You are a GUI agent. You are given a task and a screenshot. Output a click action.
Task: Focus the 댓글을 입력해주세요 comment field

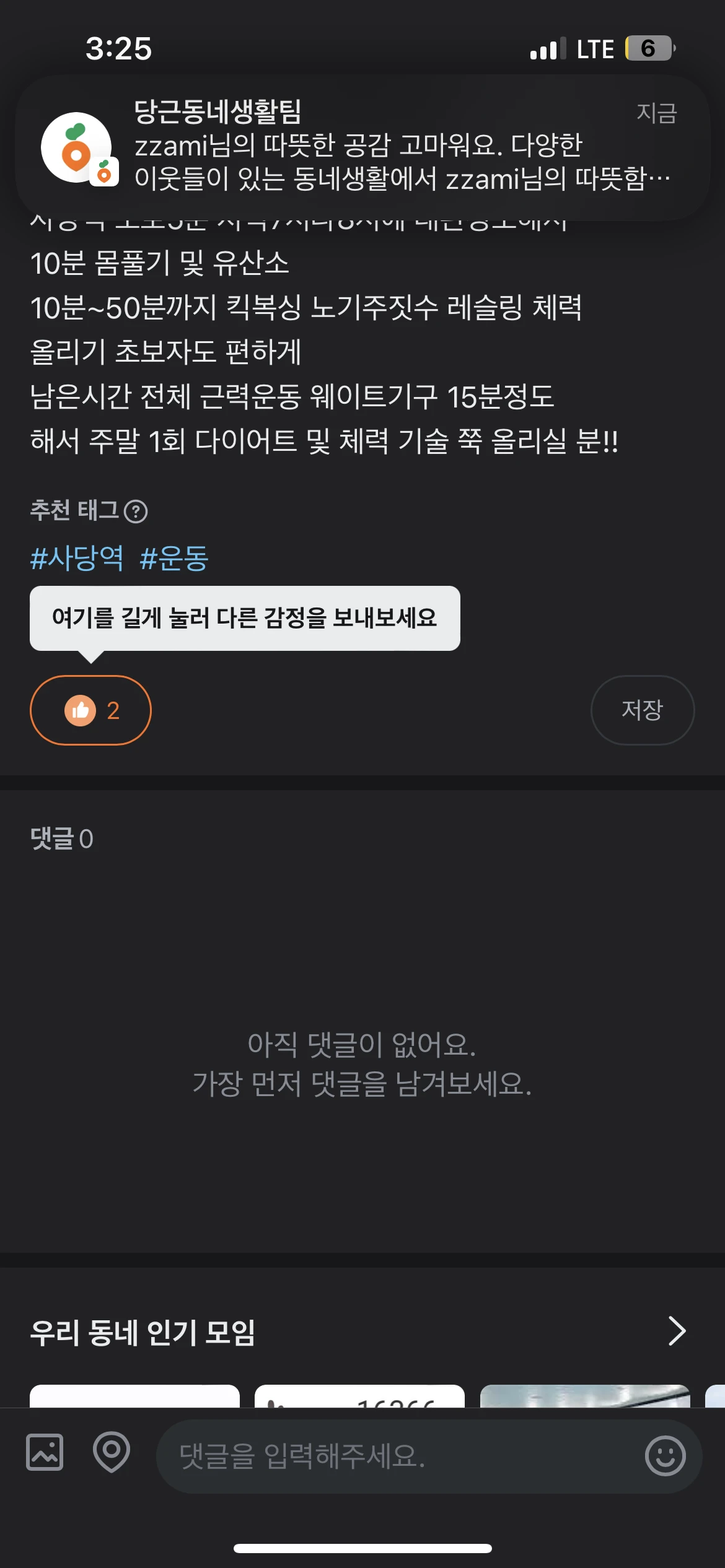click(397, 1456)
